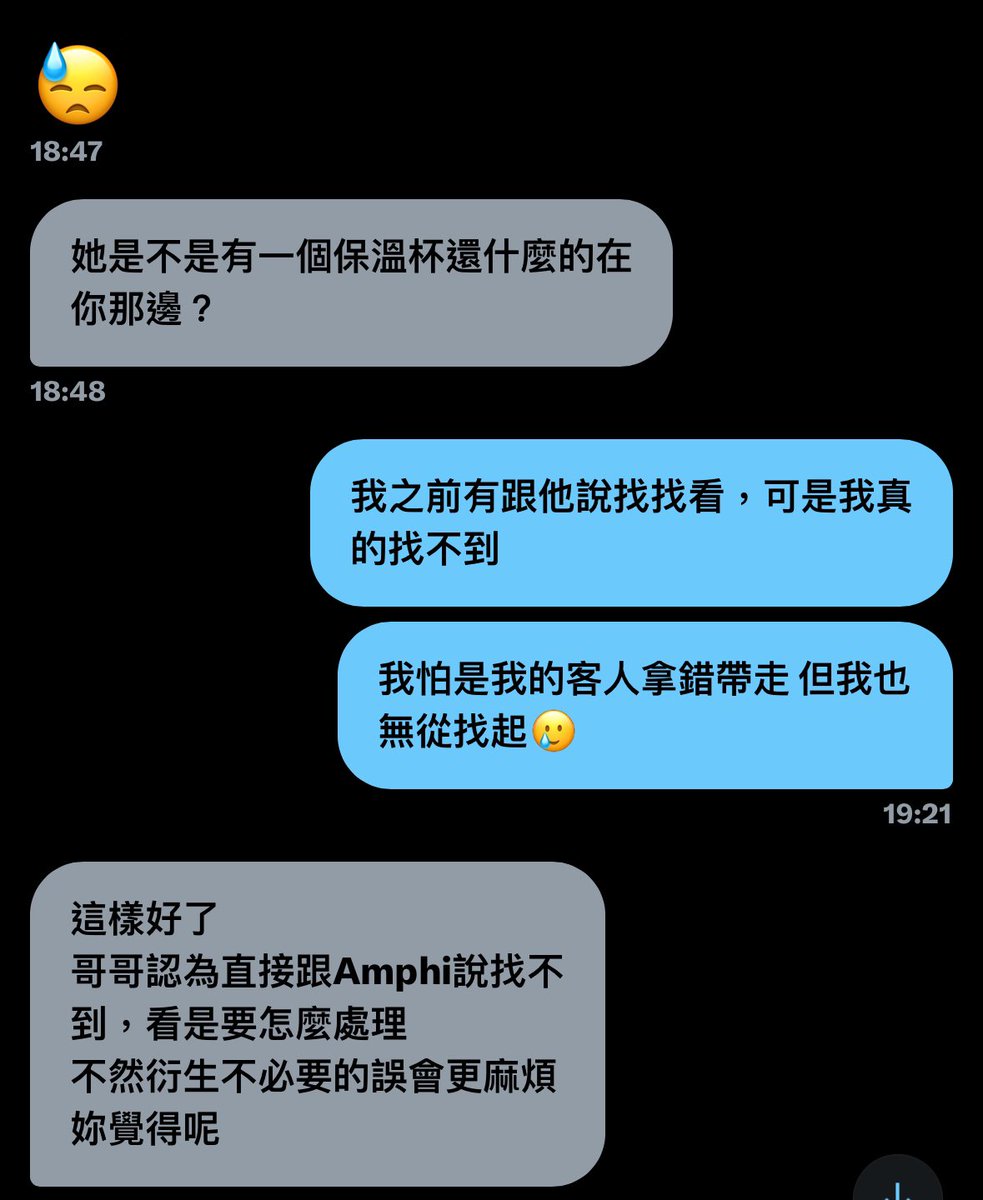Select the line 不然衍生不必要的誤會更麻煩
The height and width of the screenshot is (1200, 983).
tap(318, 1078)
